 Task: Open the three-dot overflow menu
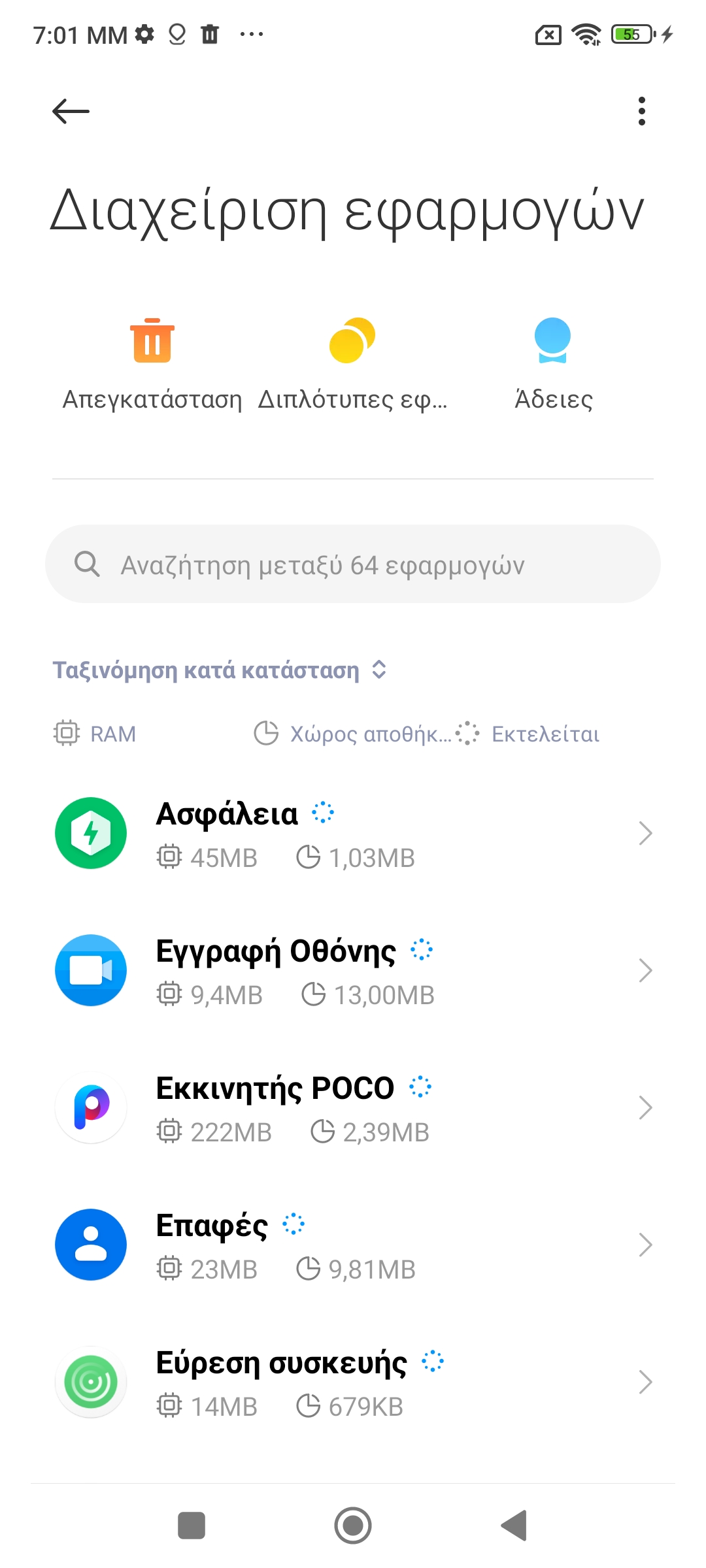641,111
